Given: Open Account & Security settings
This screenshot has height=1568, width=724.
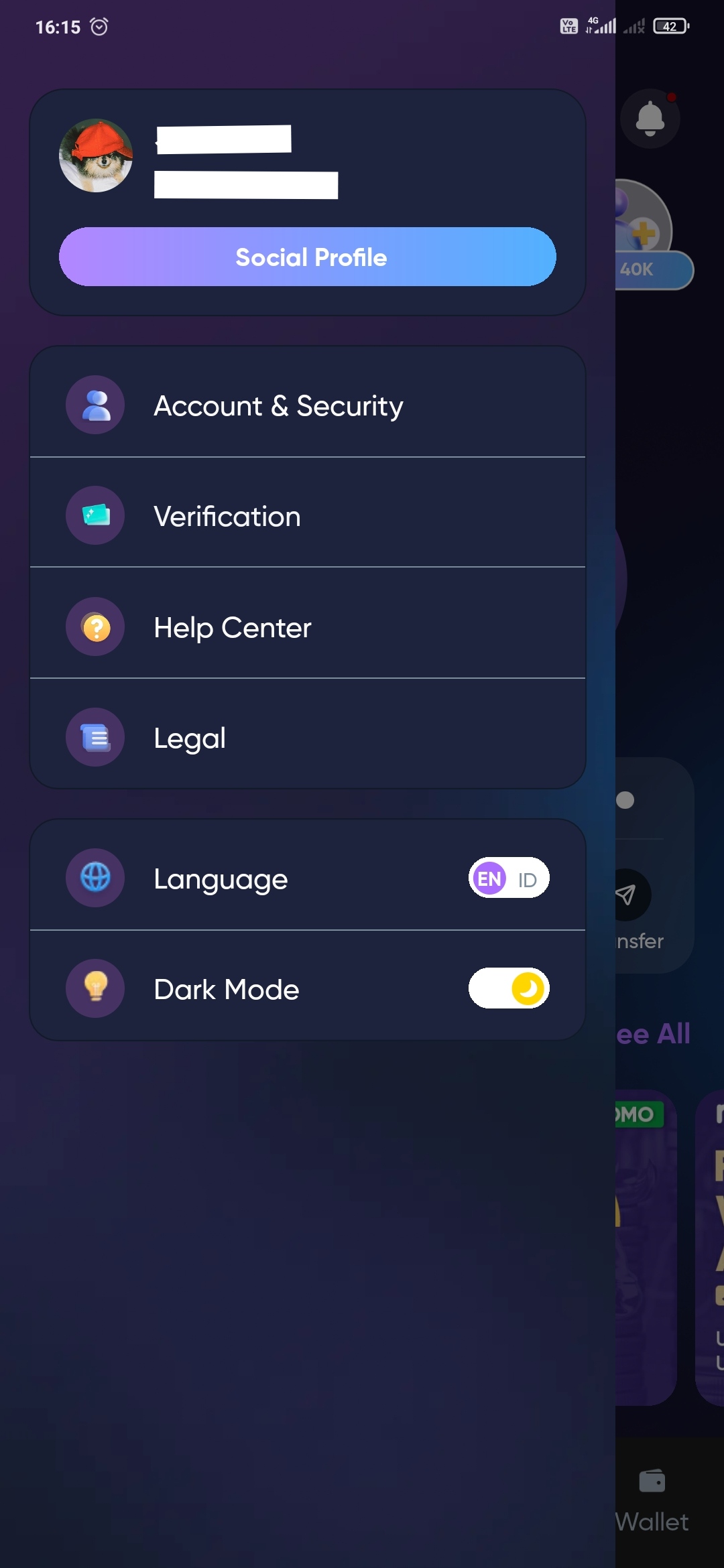Looking at the screenshot, I should tap(308, 405).
